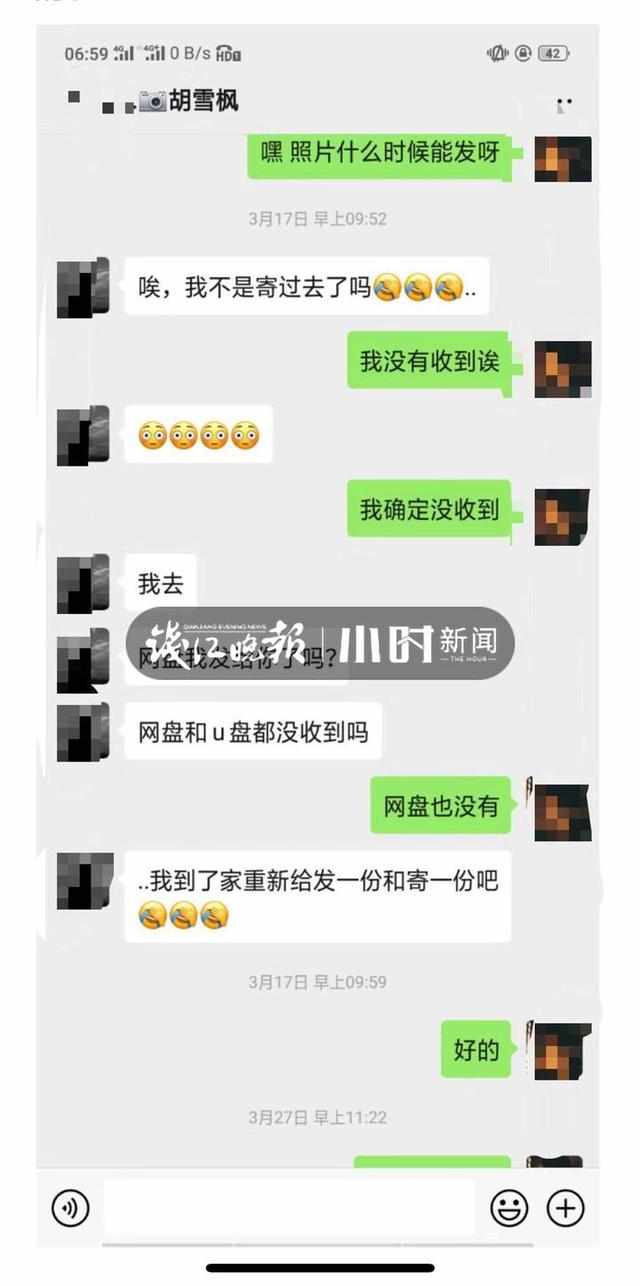Open the emoji sticker panel
This screenshot has height=1286, width=640.
509,1209
